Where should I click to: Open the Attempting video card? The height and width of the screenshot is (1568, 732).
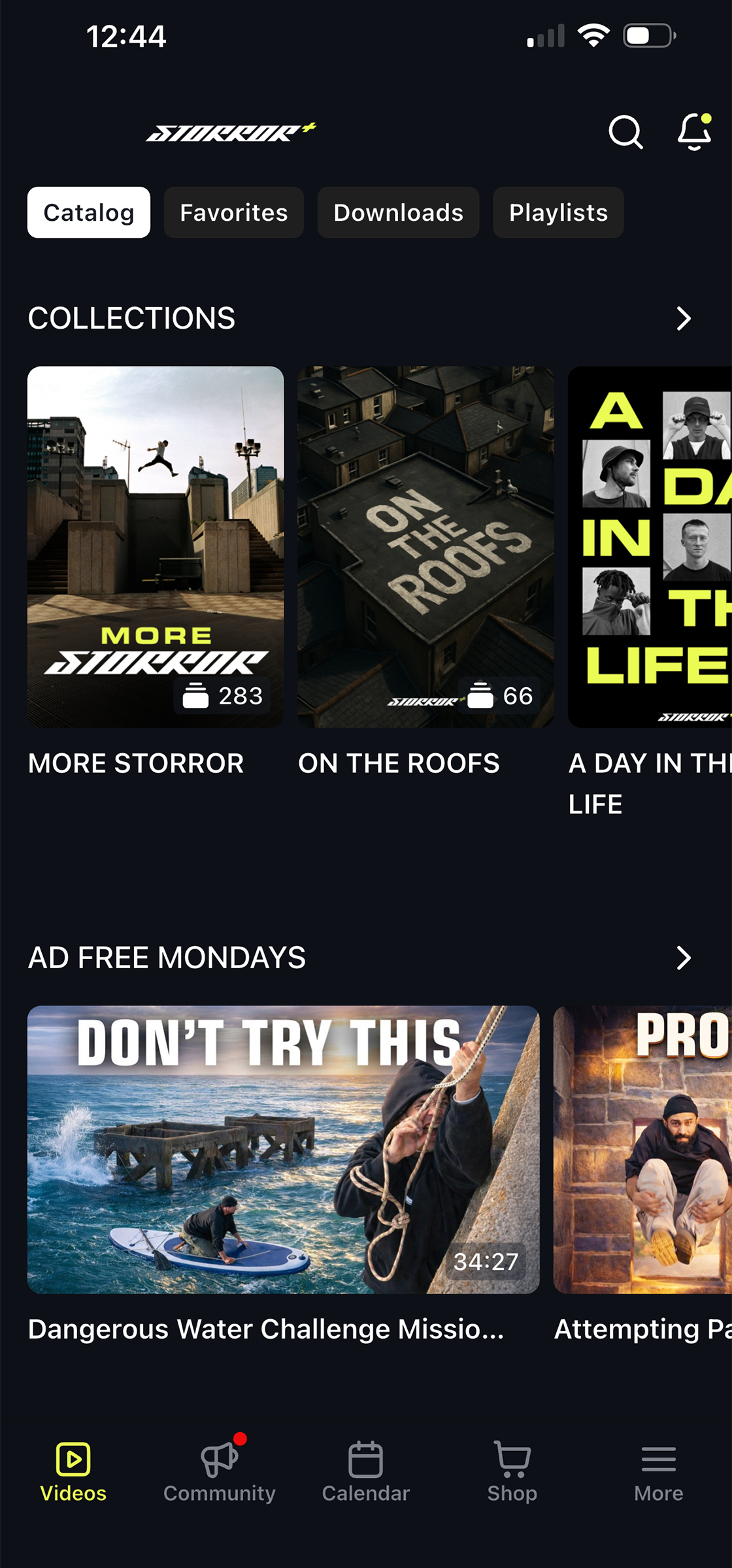(x=643, y=1150)
